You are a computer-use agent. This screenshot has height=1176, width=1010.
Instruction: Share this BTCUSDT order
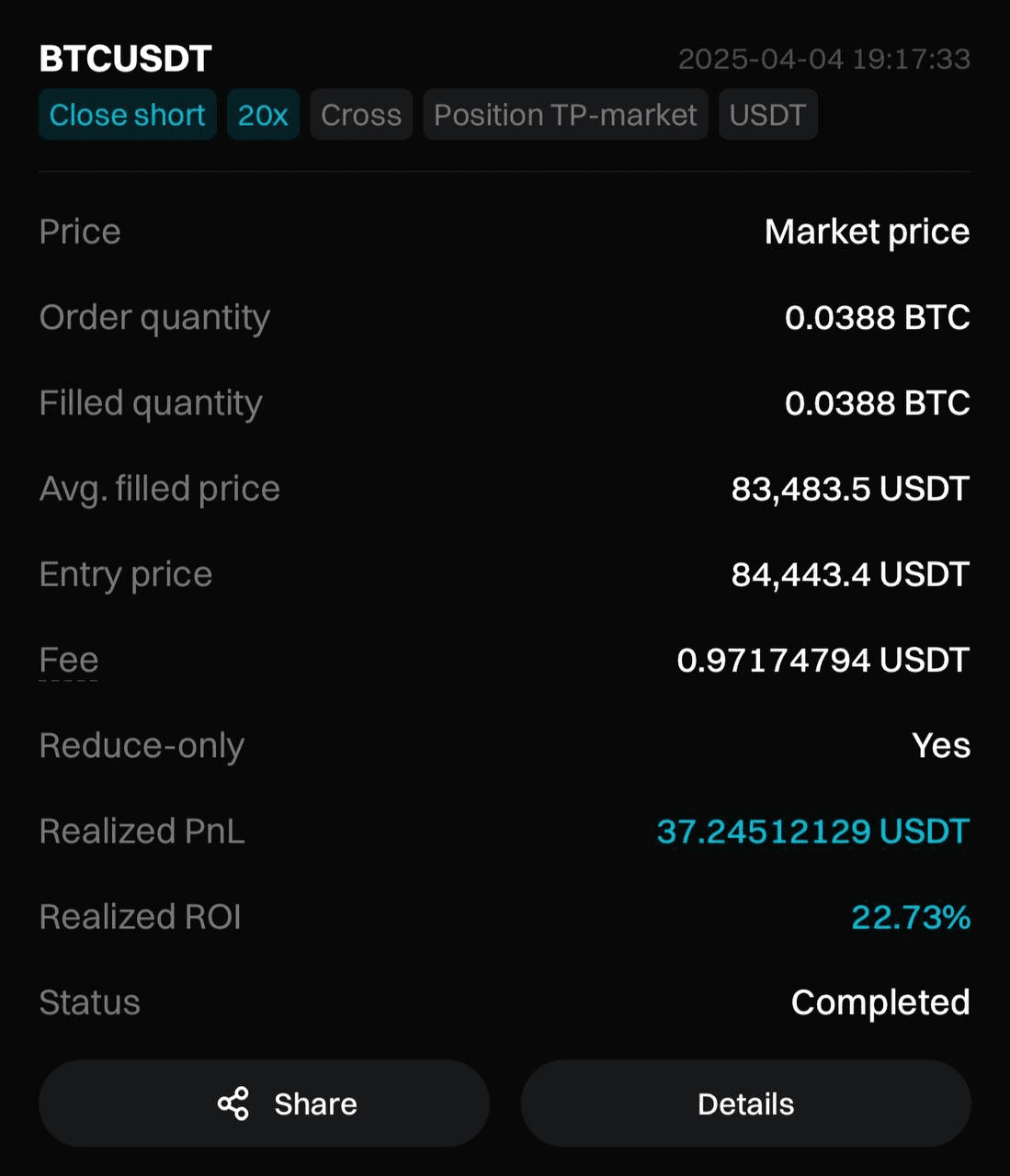[x=264, y=1103]
